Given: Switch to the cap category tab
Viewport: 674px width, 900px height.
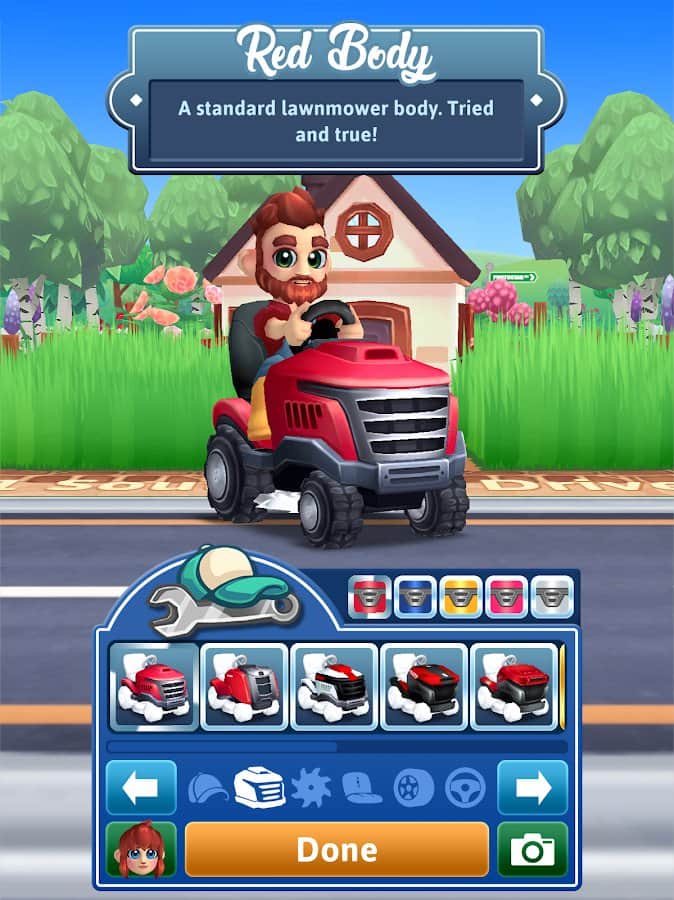Looking at the screenshot, I should pos(207,788).
